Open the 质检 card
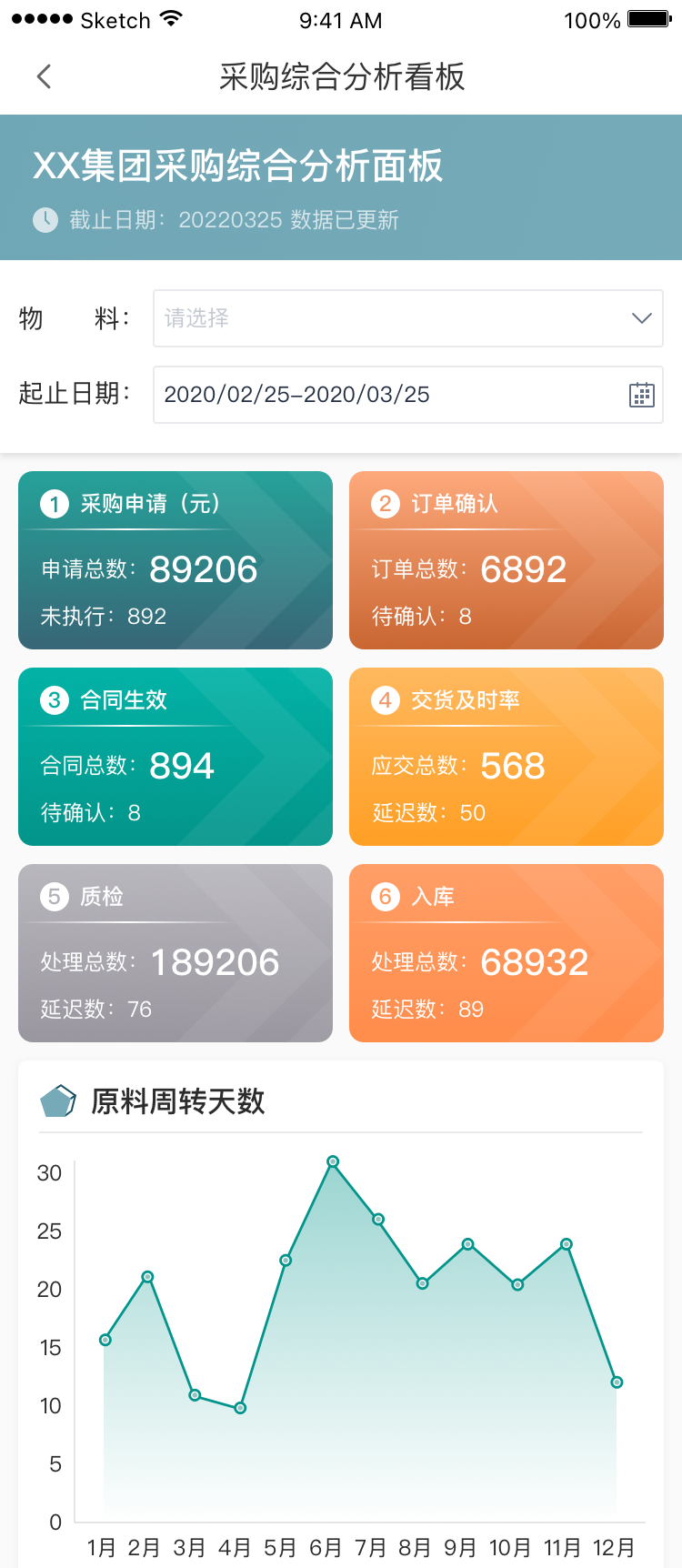 [x=176, y=953]
